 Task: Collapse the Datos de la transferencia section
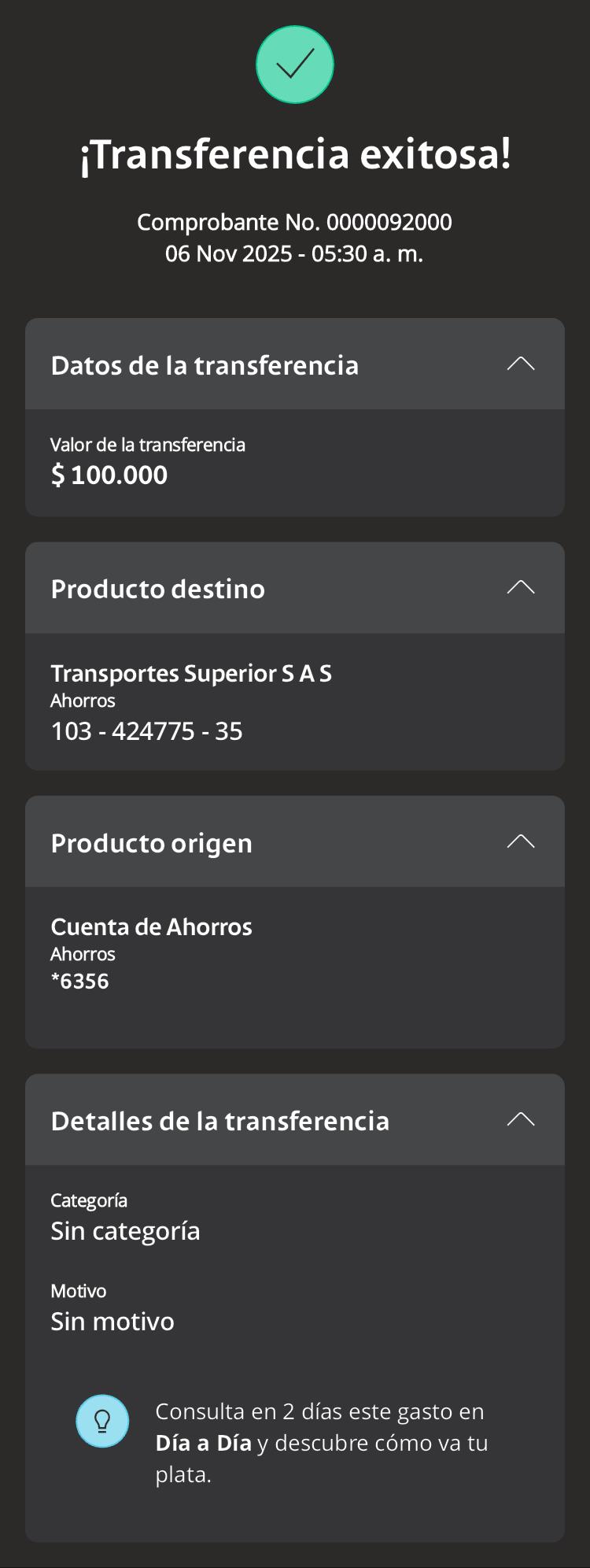pos(520,364)
